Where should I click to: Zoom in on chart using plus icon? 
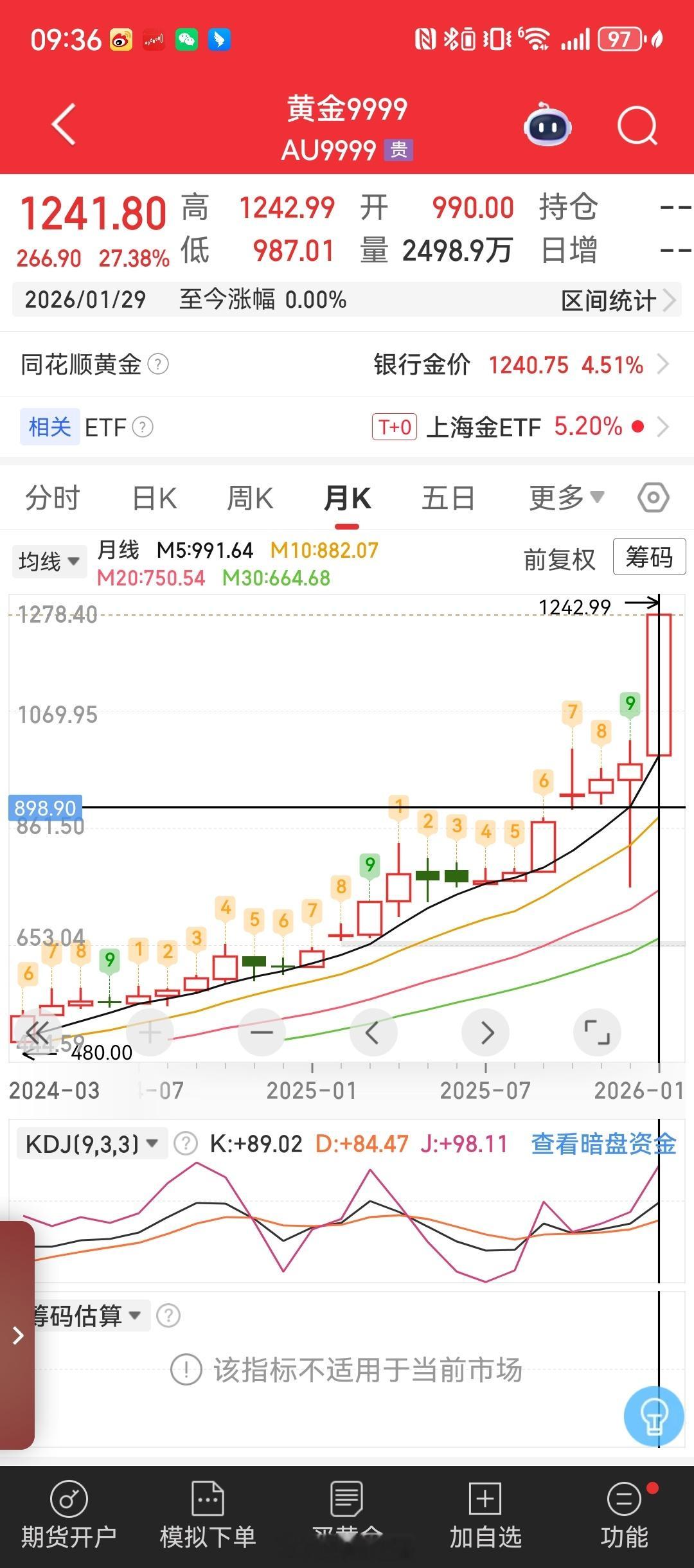[x=150, y=1033]
